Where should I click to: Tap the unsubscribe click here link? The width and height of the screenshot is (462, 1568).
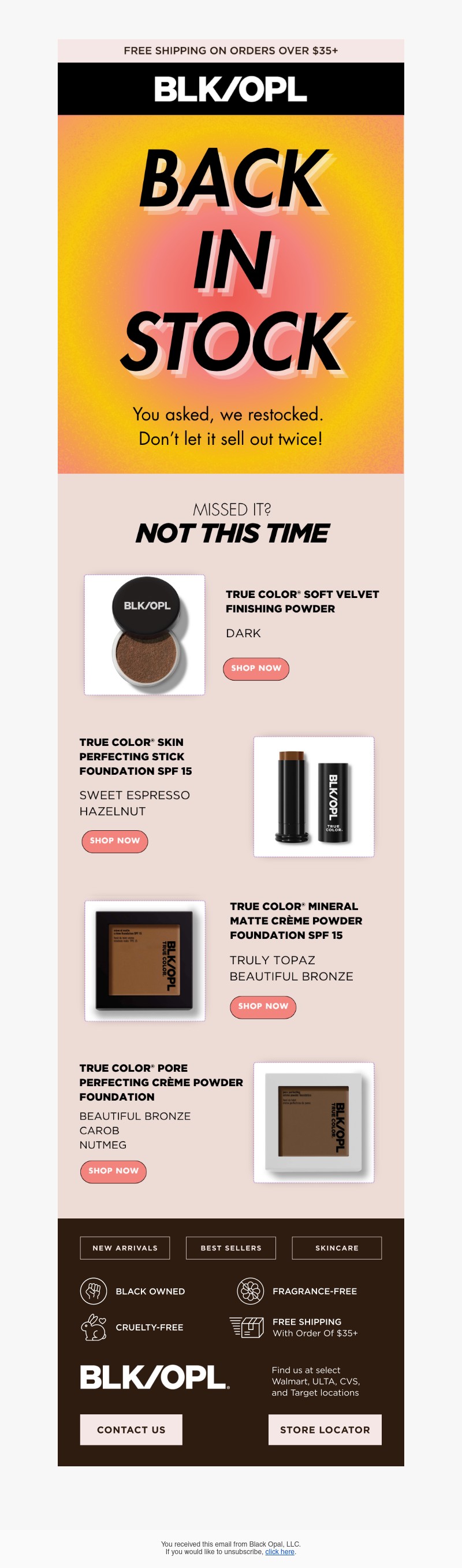coord(280,1552)
